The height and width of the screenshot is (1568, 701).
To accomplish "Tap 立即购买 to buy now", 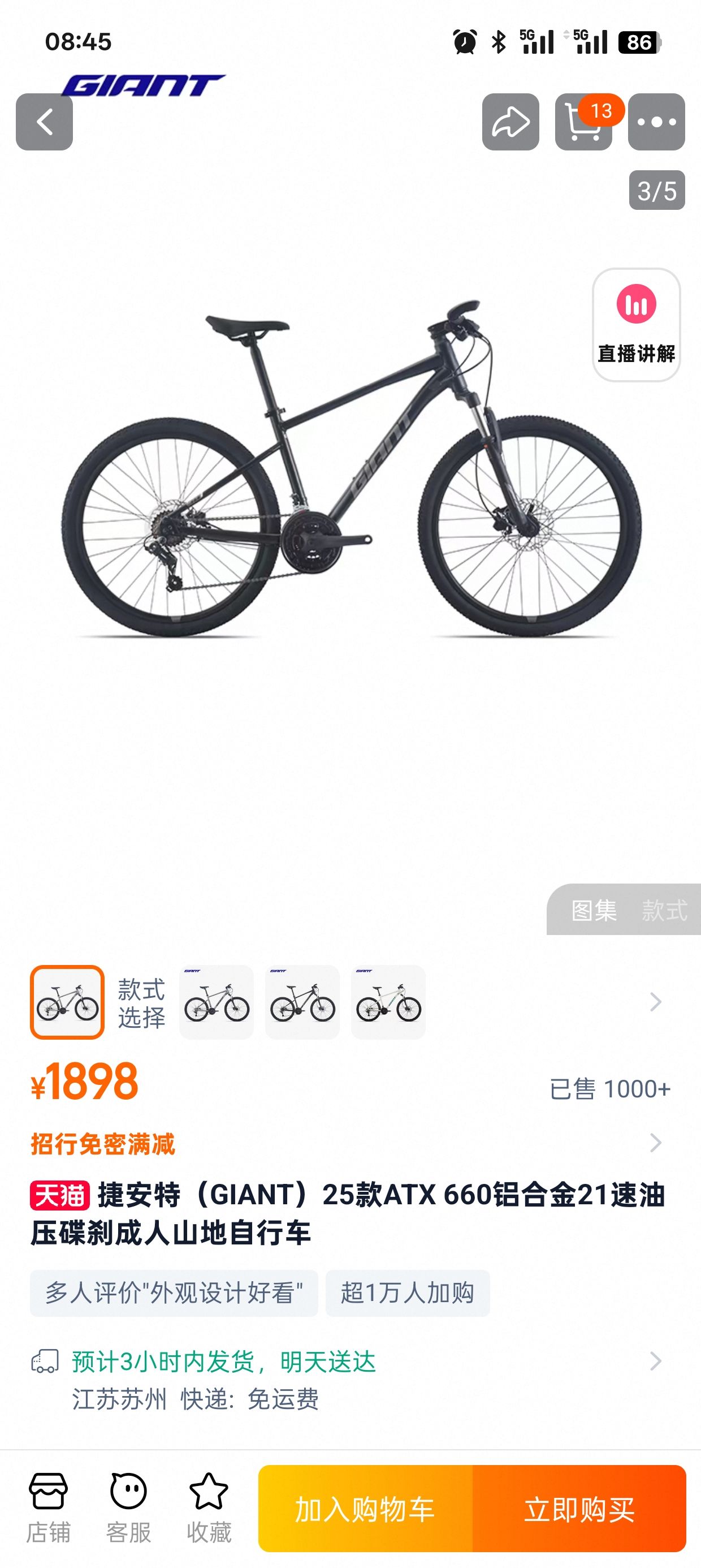I will pos(579,1509).
